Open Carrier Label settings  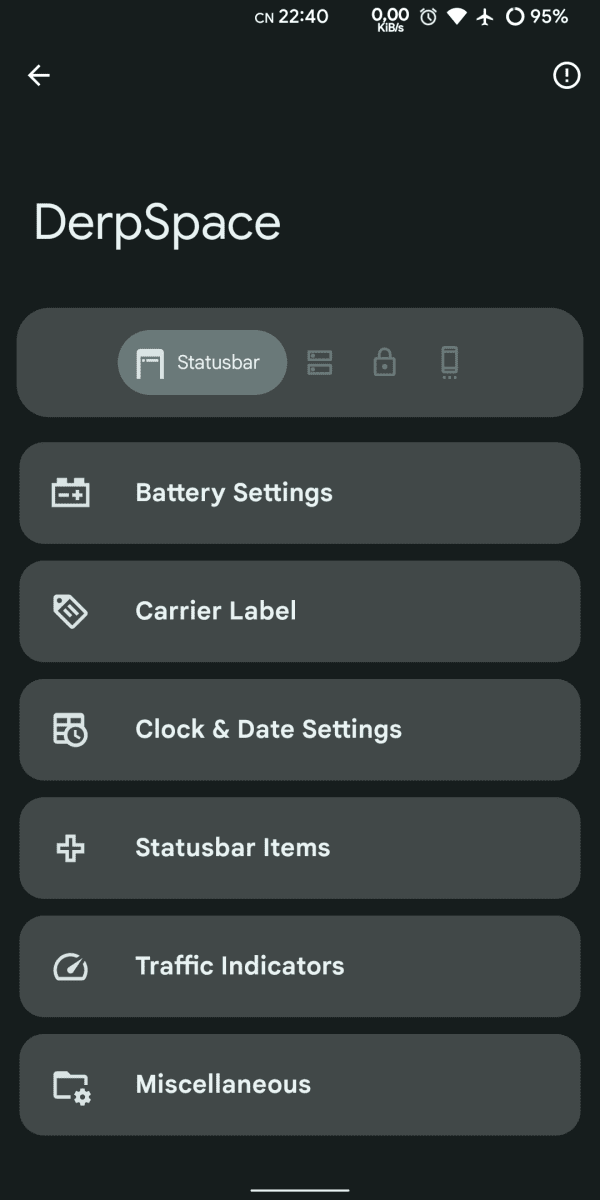(x=300, y=611)
